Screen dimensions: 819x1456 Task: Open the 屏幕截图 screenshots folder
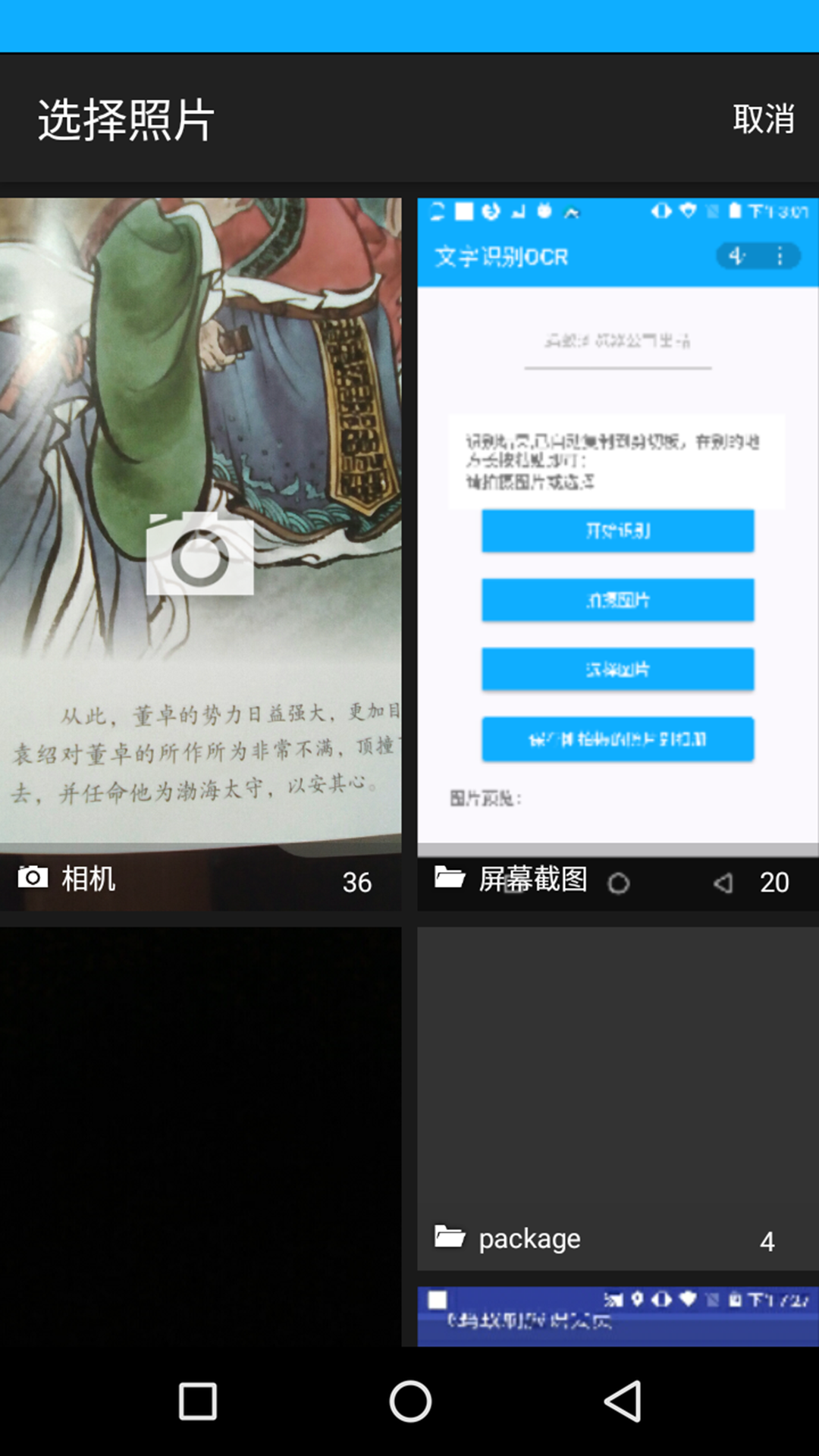(x=617, y=554)
